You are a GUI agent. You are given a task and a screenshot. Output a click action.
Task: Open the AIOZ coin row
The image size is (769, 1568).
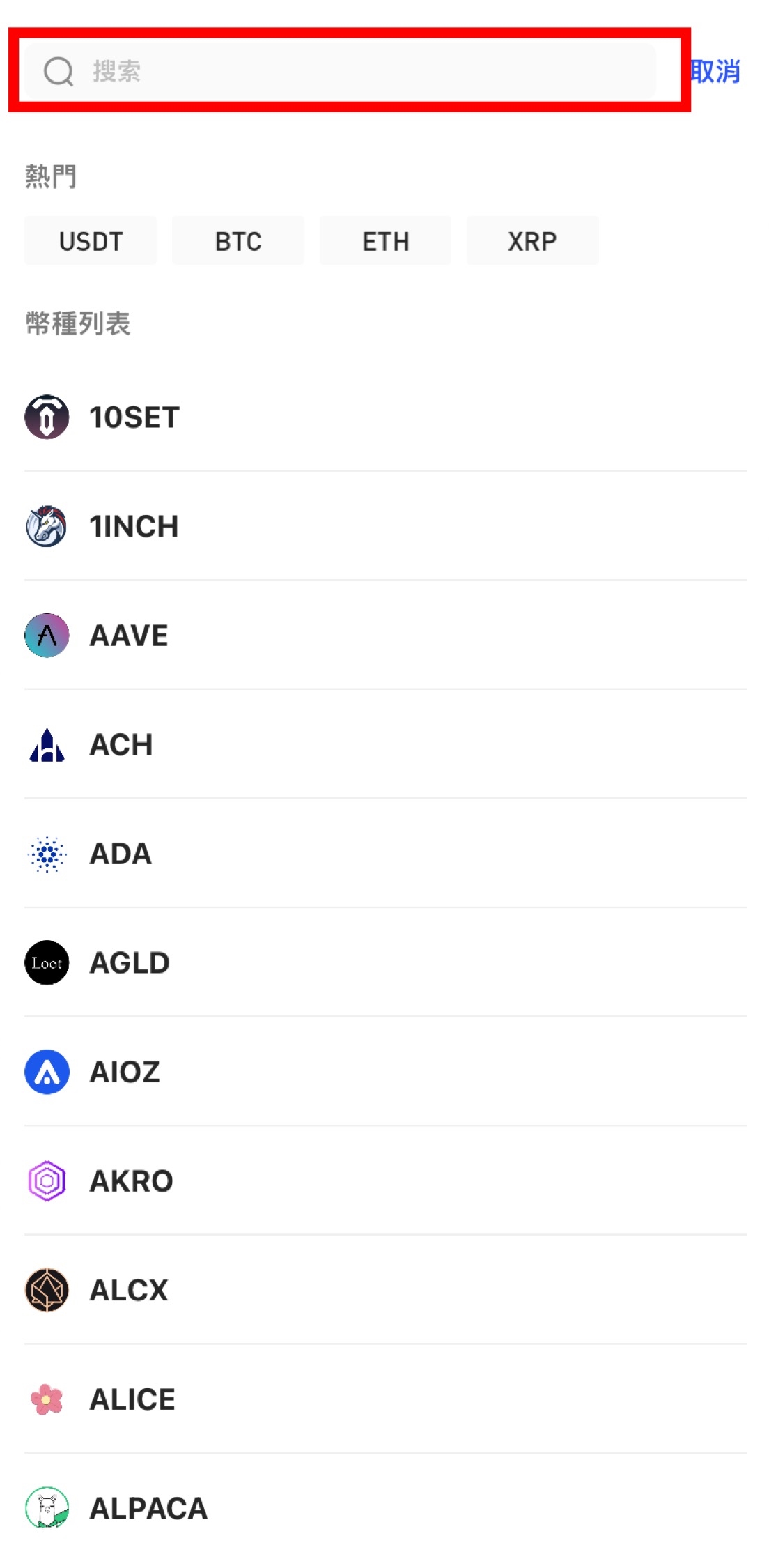pyautogui.click(x=385, y=1071)
